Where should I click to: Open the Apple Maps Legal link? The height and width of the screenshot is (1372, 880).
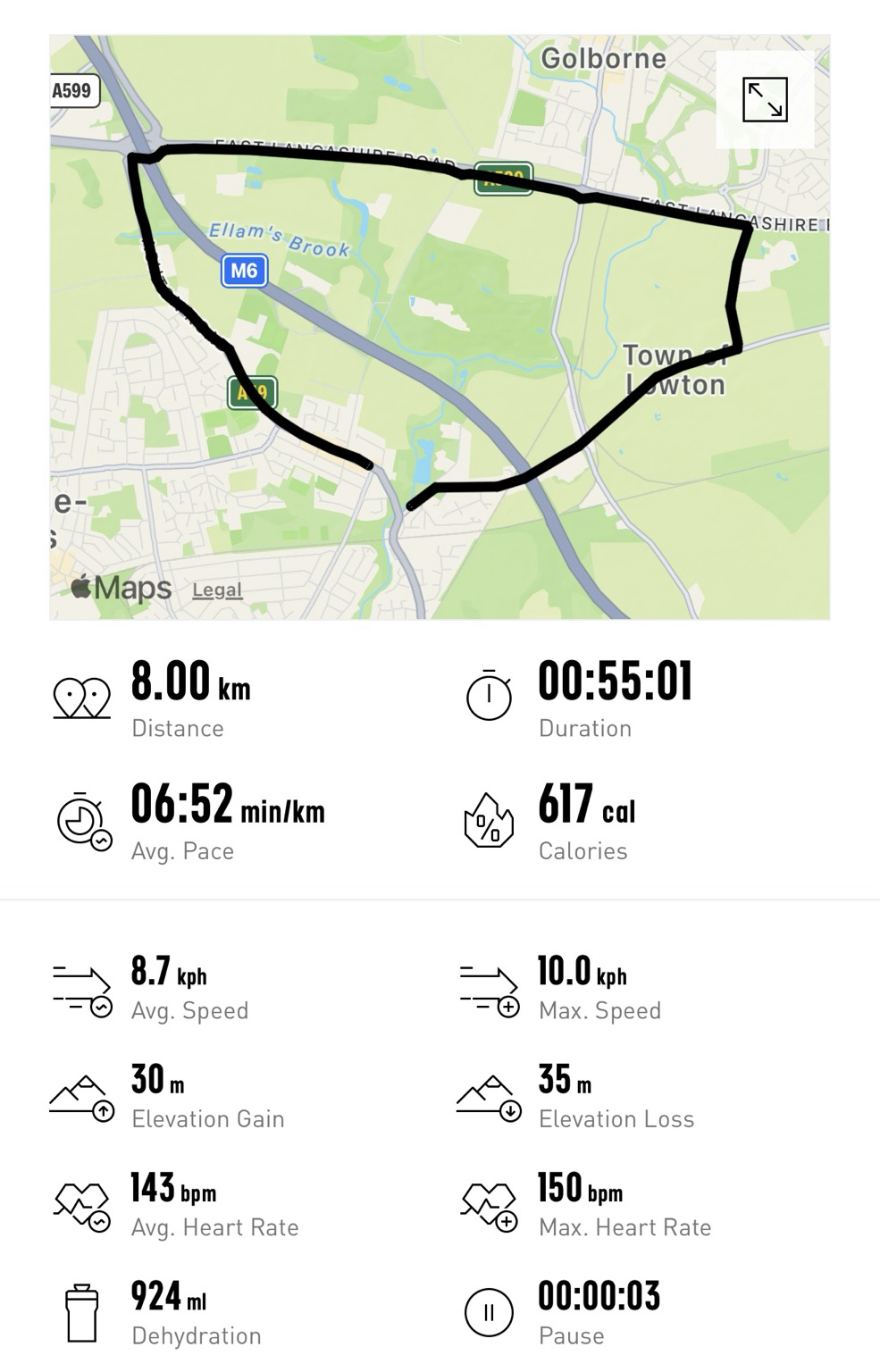pos(217,590)
